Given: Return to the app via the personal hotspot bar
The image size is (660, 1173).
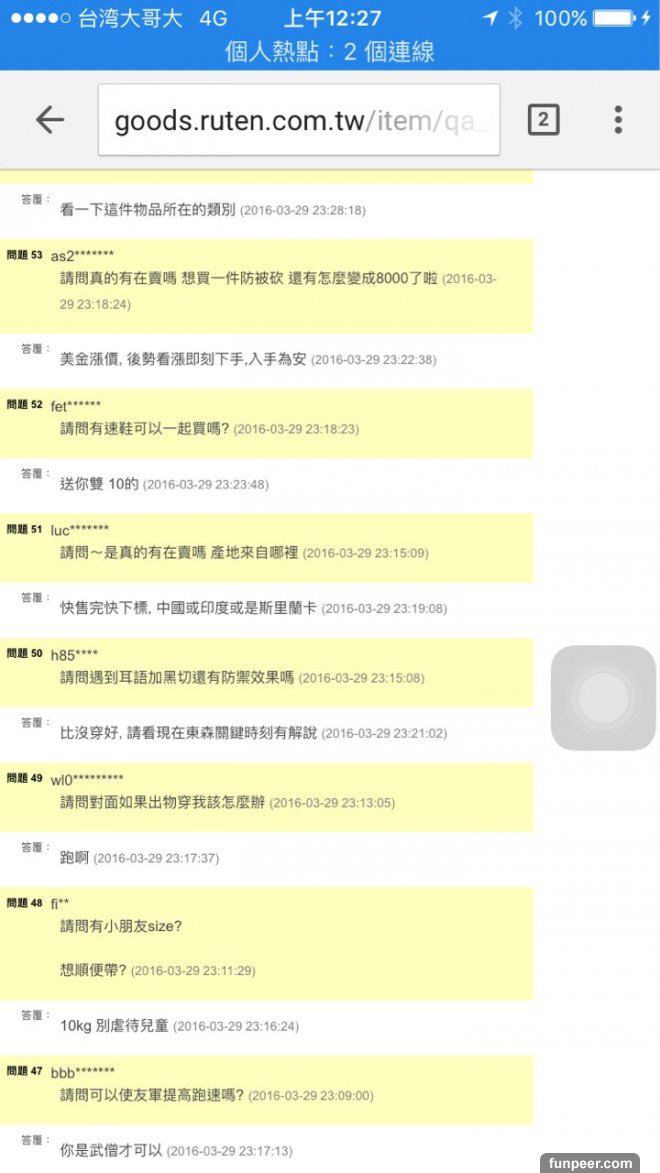Looking at the screenshot, I should click(x=330, y=52).
